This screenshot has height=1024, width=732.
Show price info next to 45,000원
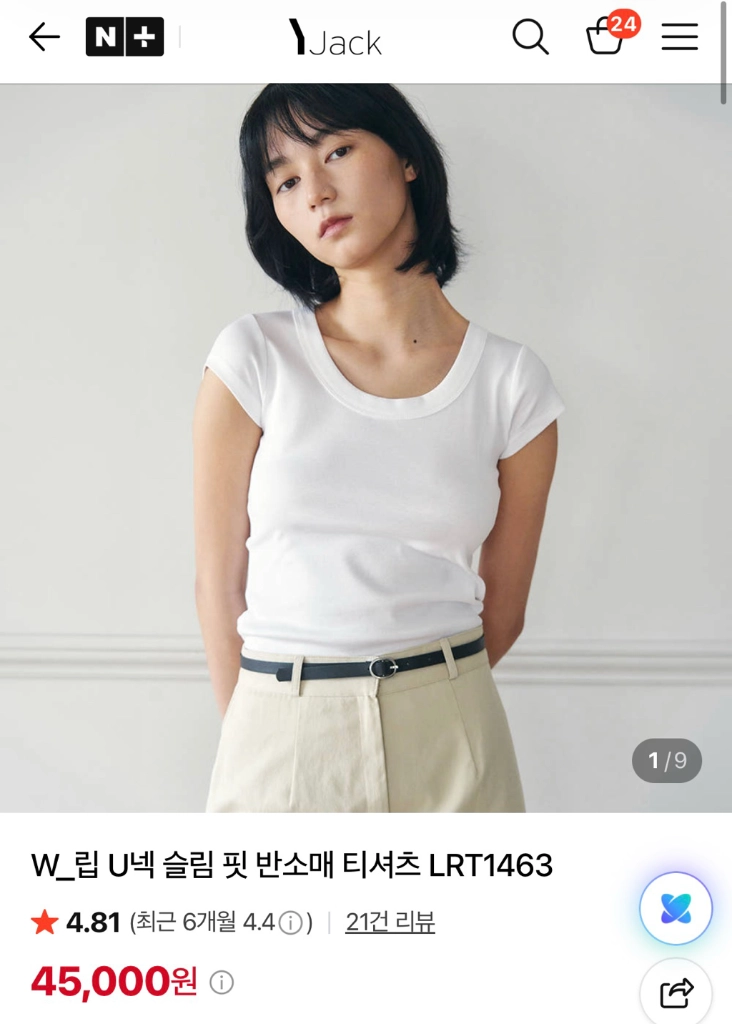[221, 982]
